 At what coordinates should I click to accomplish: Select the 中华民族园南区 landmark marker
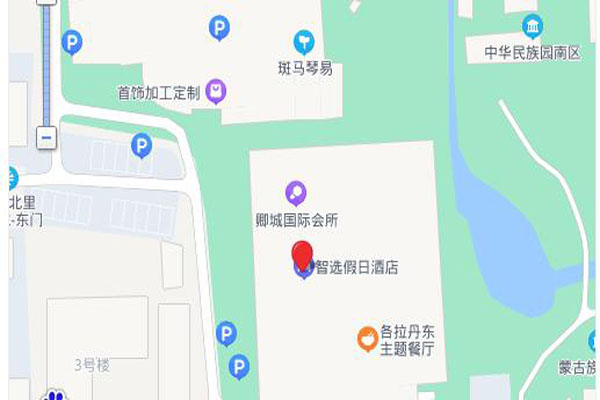coord(533,26)
